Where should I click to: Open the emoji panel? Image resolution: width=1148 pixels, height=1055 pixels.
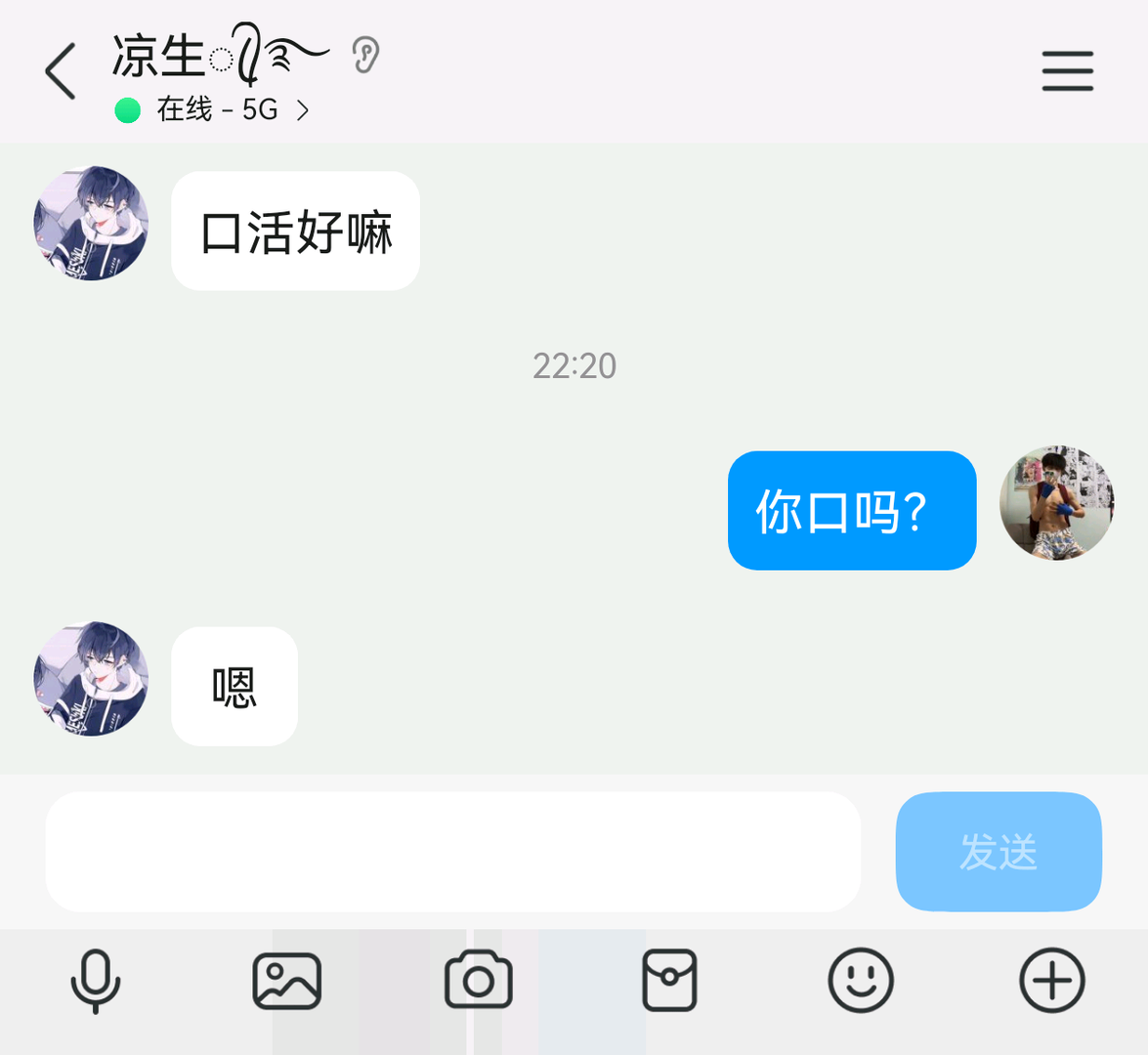point(861,980)
